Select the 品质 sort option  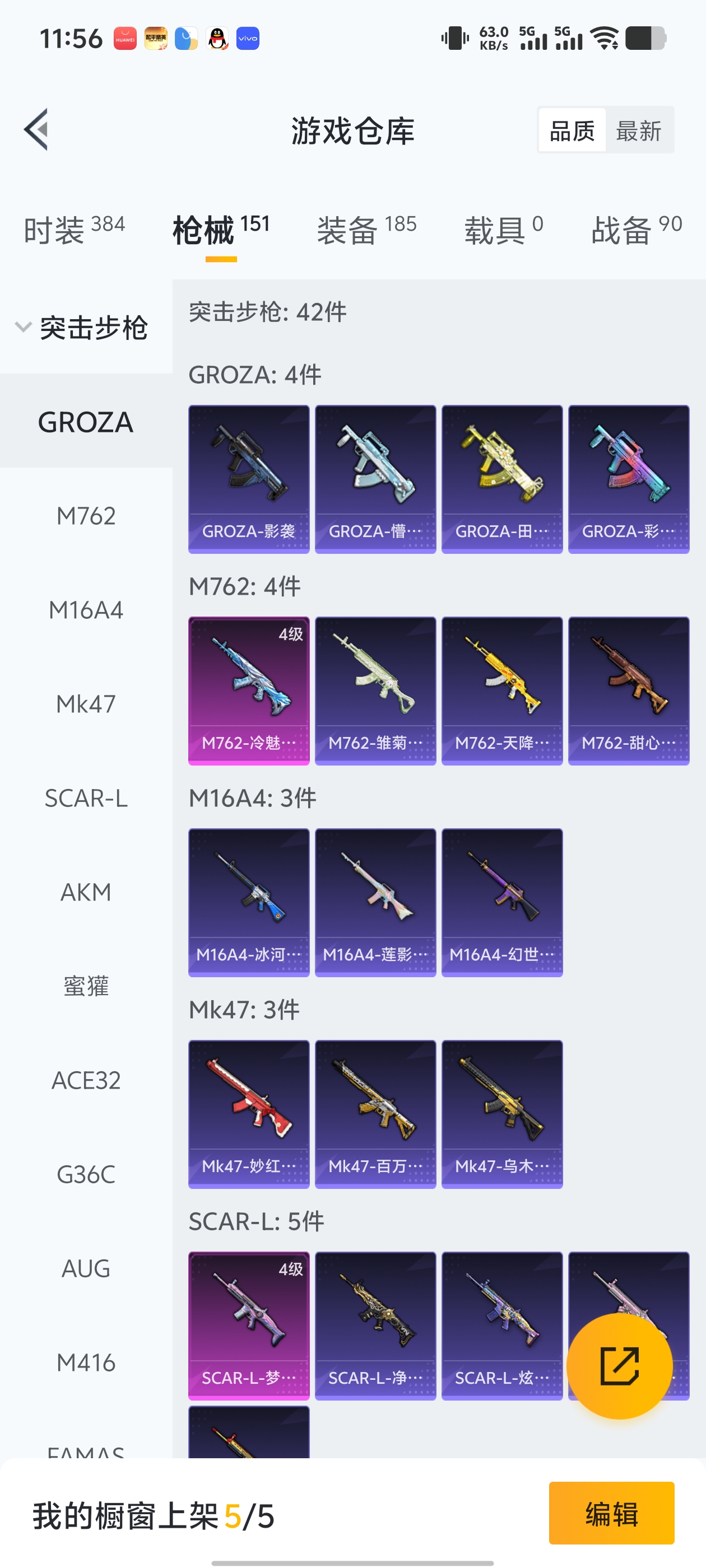point(572,131)
